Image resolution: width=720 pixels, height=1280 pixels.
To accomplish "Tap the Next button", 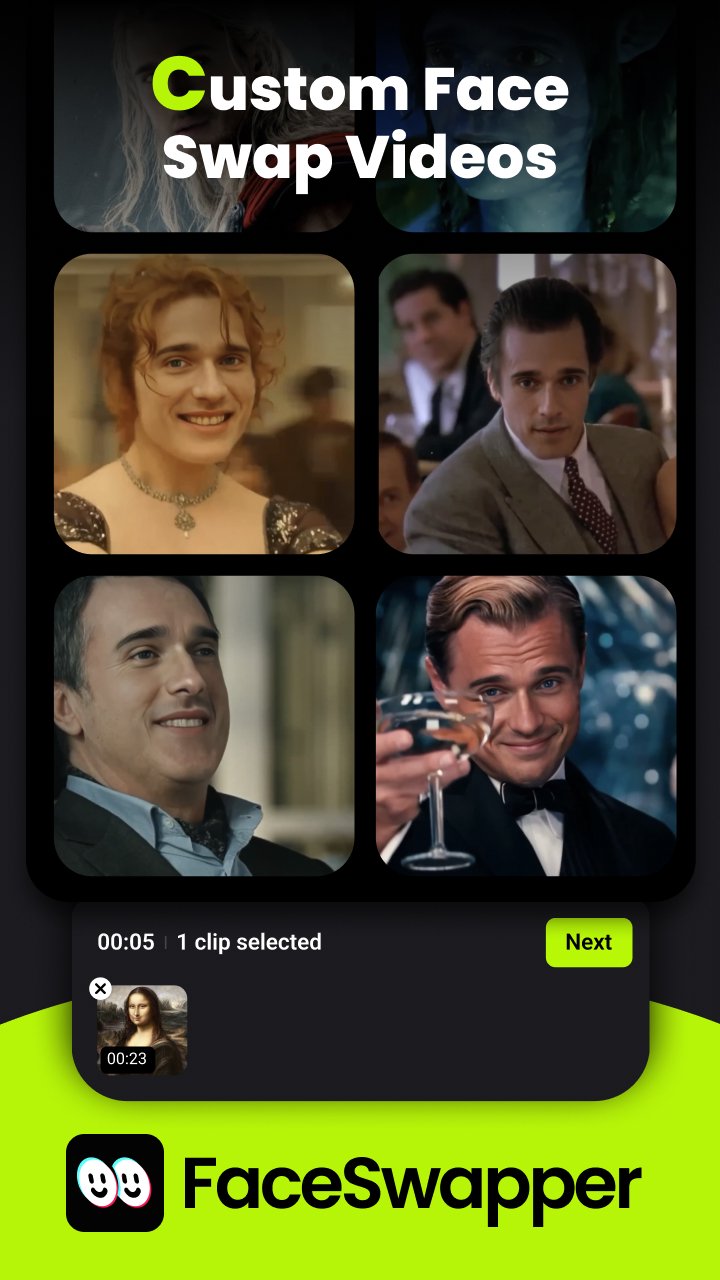I will coord(589,942).
